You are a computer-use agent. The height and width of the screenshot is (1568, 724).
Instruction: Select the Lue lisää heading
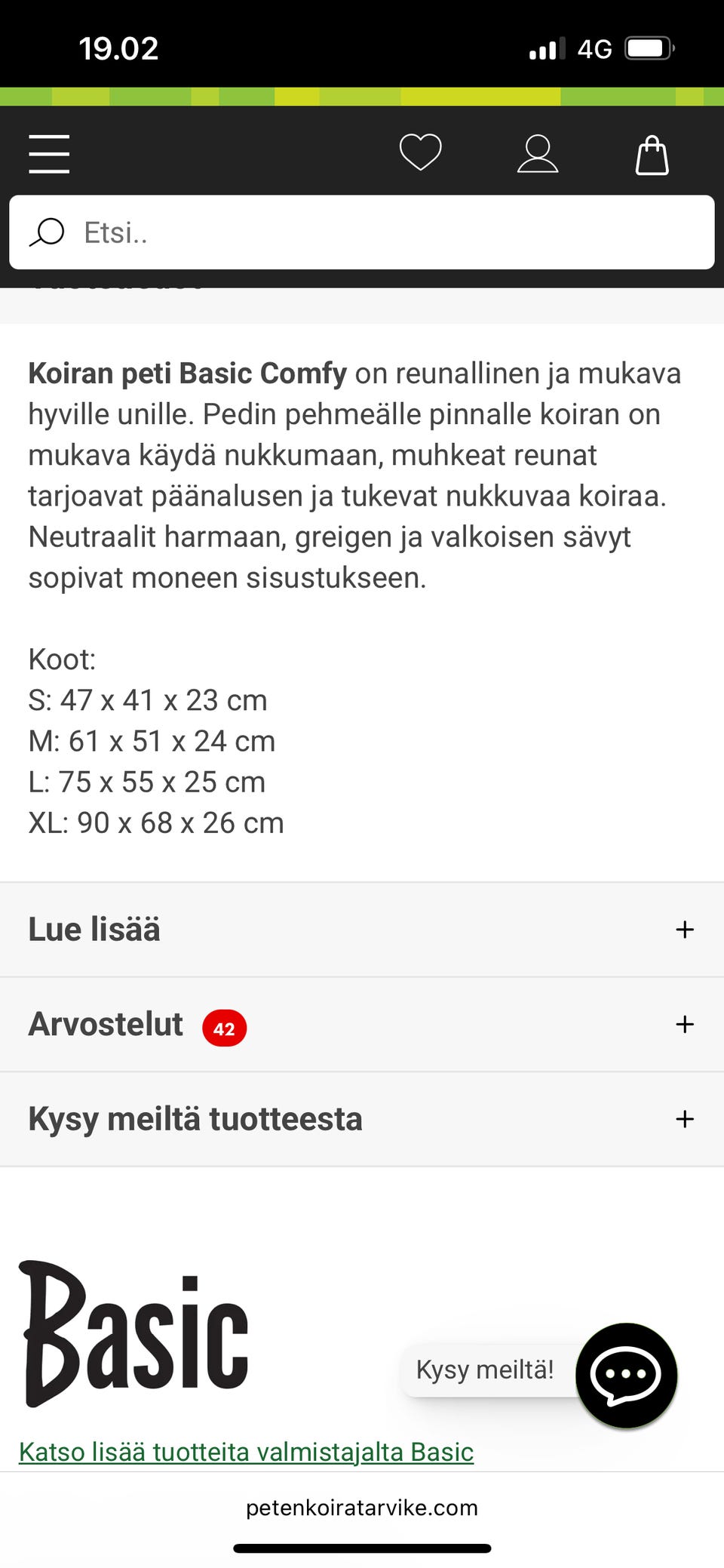pos(94,930)
